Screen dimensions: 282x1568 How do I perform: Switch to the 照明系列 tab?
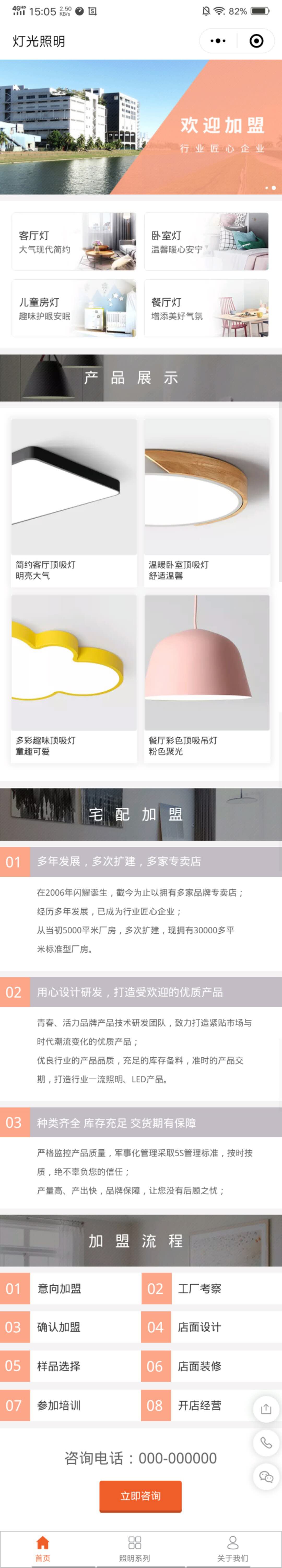[134, 1548]
